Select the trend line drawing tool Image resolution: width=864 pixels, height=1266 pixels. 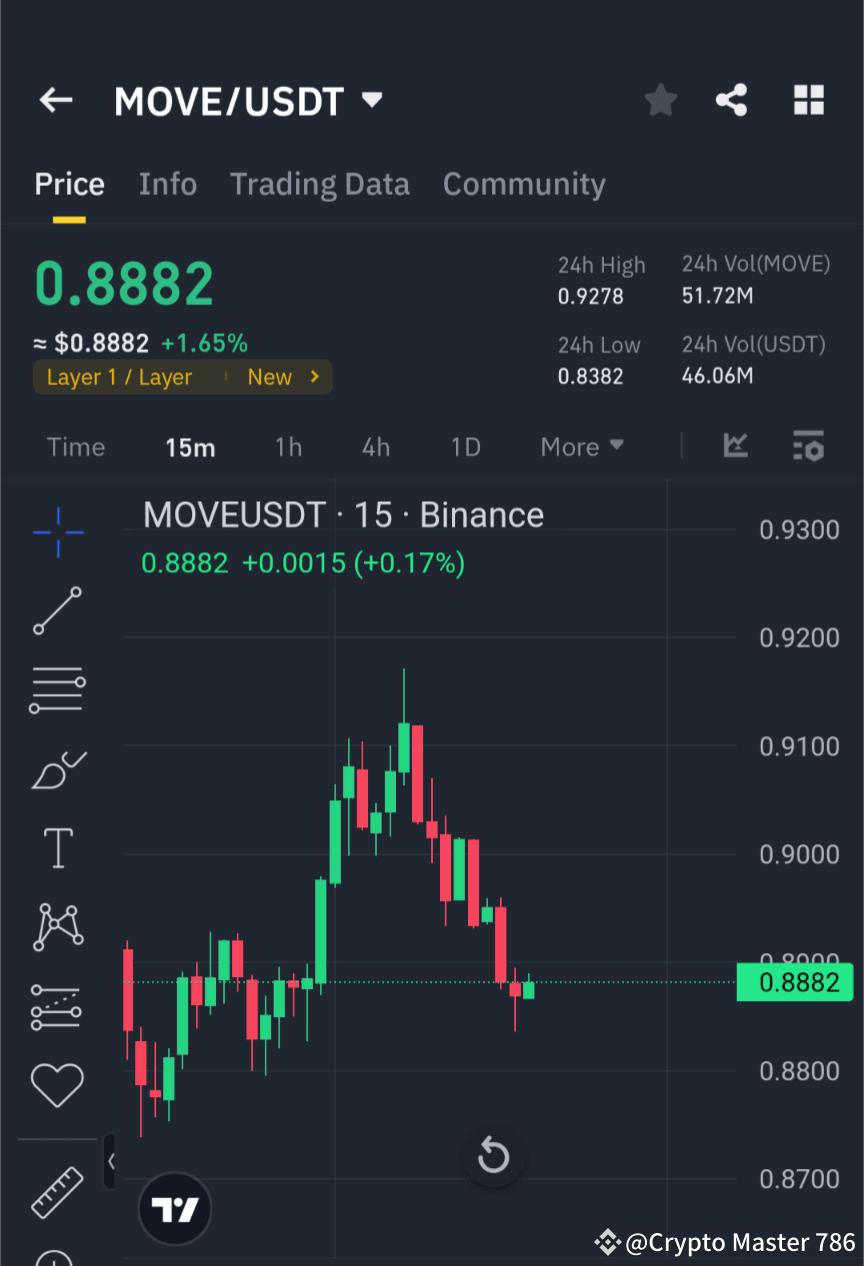click(57, 610)
